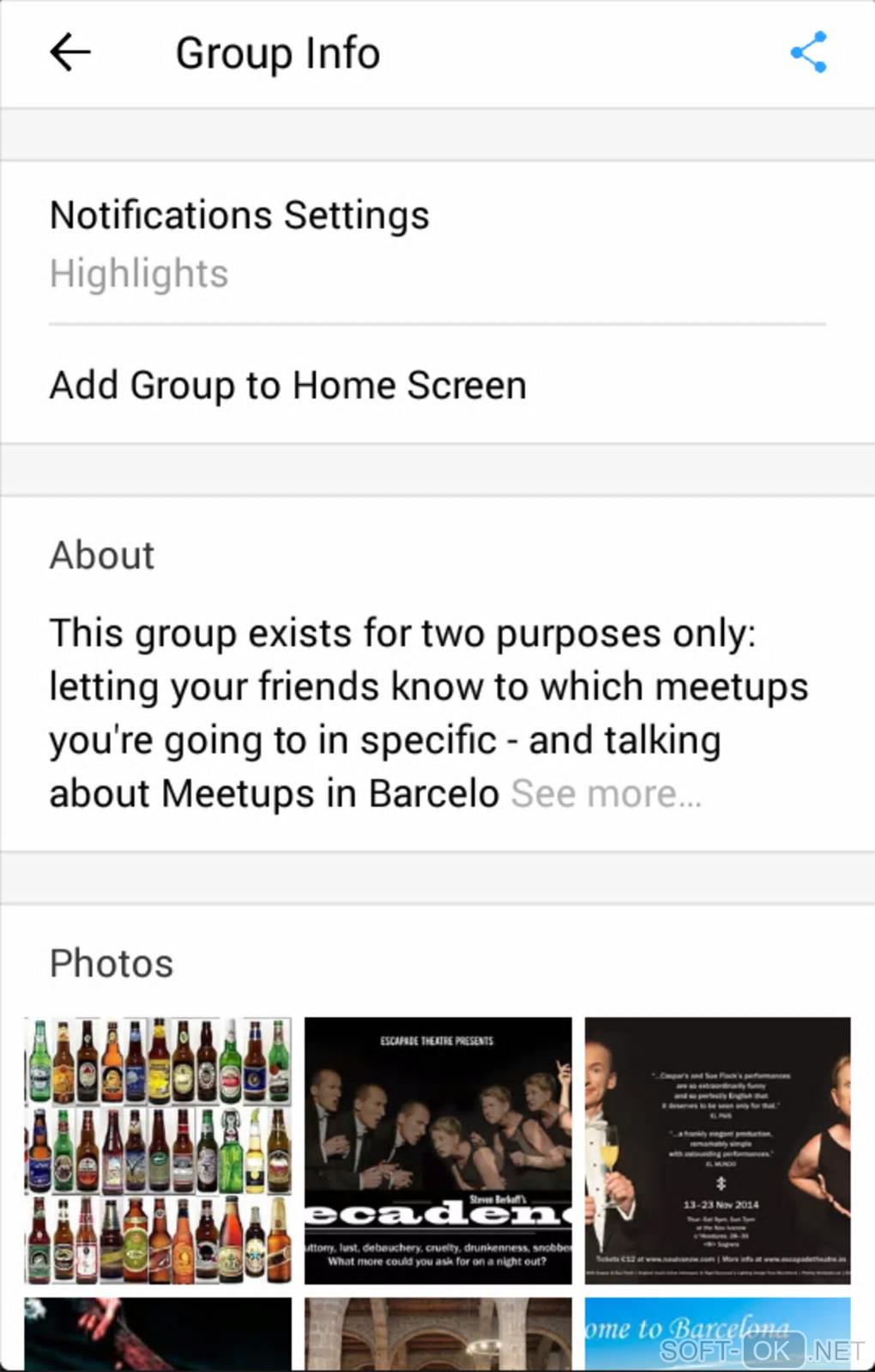Go back from Group Info
The height and width of the screenshot is (1372, 875).
70,52
